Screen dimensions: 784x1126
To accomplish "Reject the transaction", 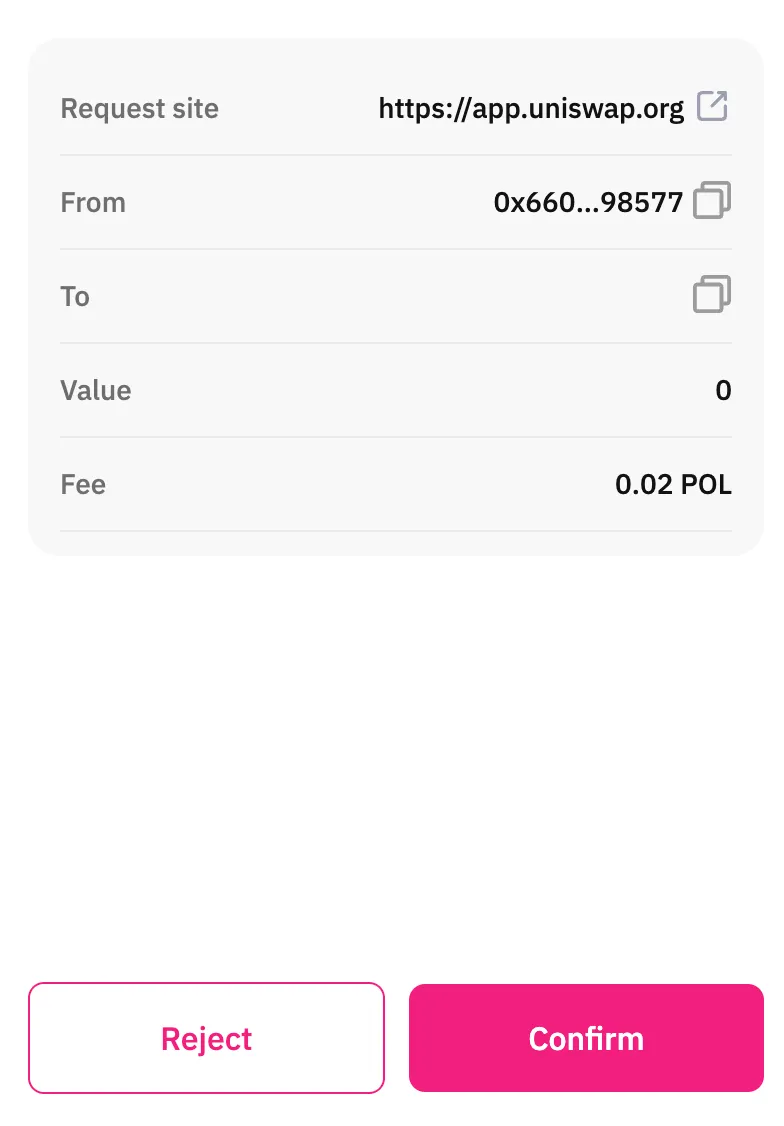I will tap(206, 1038).
